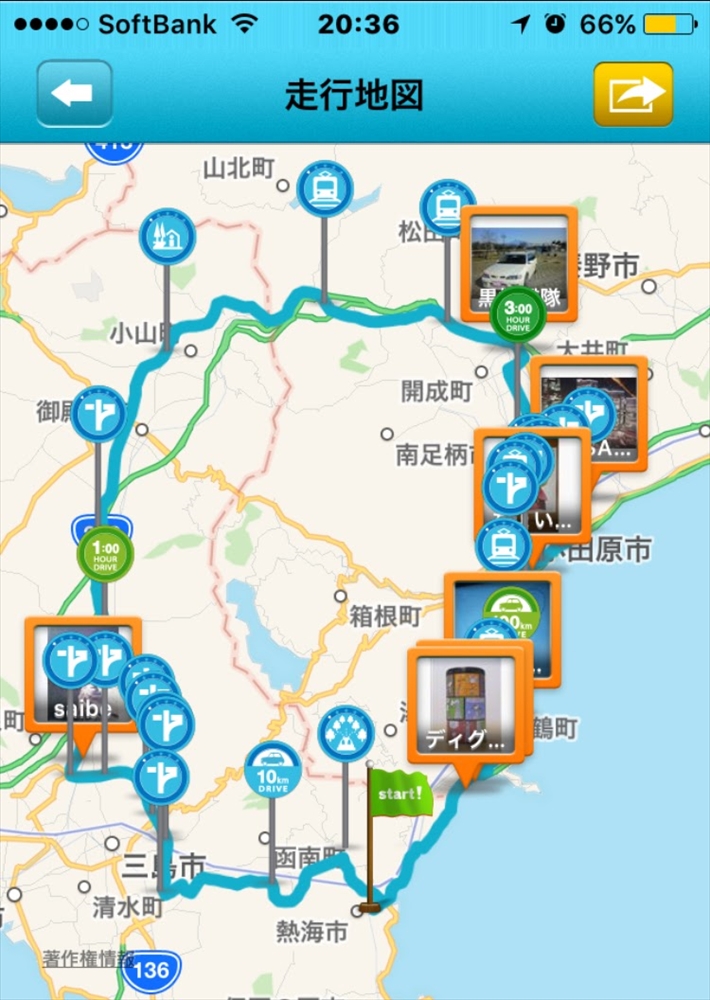Image resolution: width=710 pixels, height=1000 pixels.
Task: Select the junction marker near 御殿場
Action: click(x=99, y=414)
